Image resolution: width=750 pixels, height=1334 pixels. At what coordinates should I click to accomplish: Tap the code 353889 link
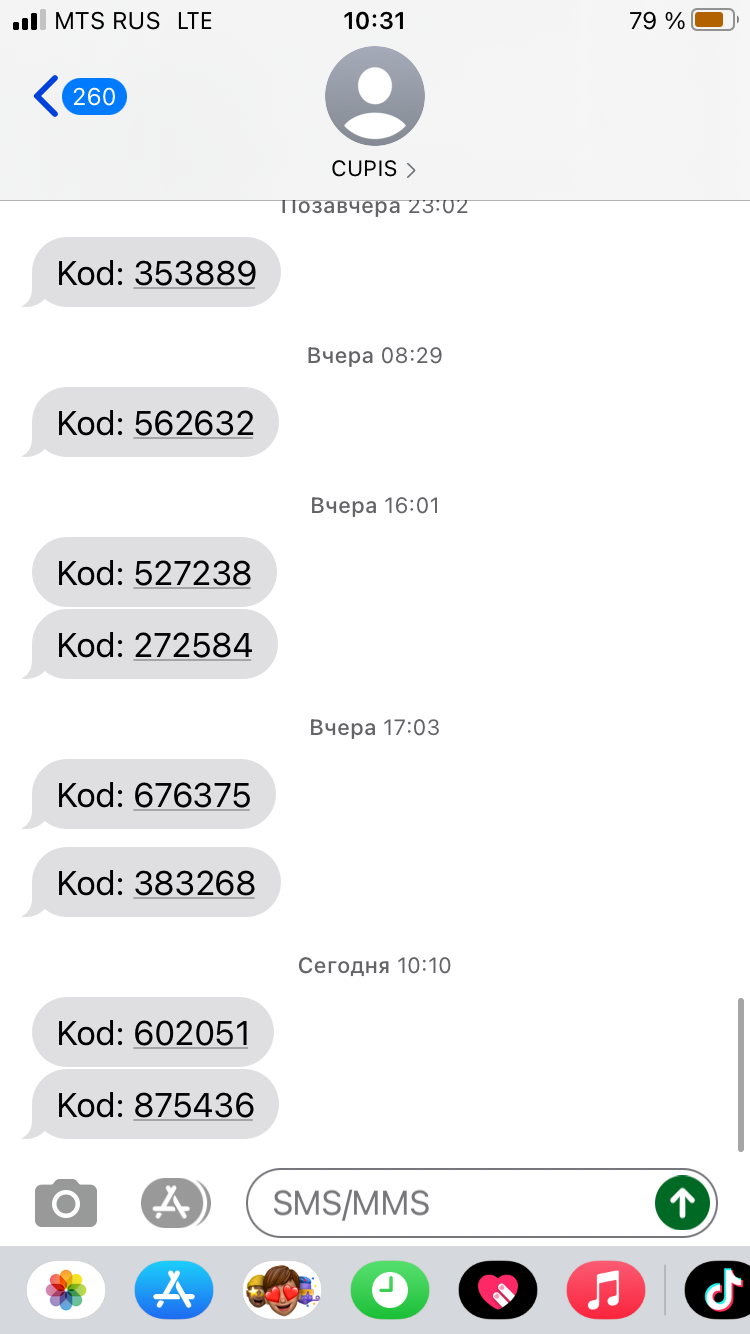click(x=195, y=273)
